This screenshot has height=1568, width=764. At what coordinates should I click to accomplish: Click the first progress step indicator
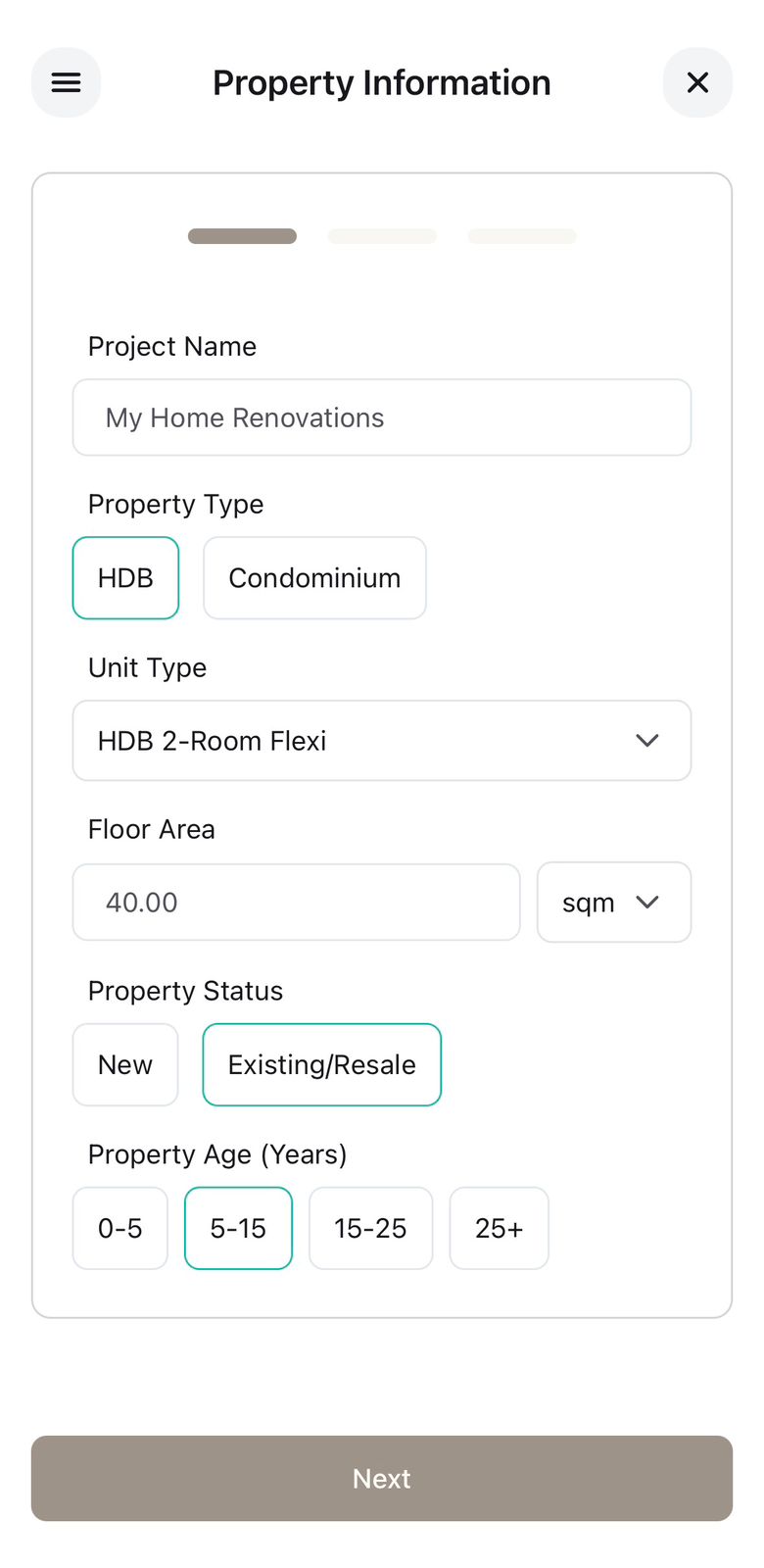click(242, 235)
